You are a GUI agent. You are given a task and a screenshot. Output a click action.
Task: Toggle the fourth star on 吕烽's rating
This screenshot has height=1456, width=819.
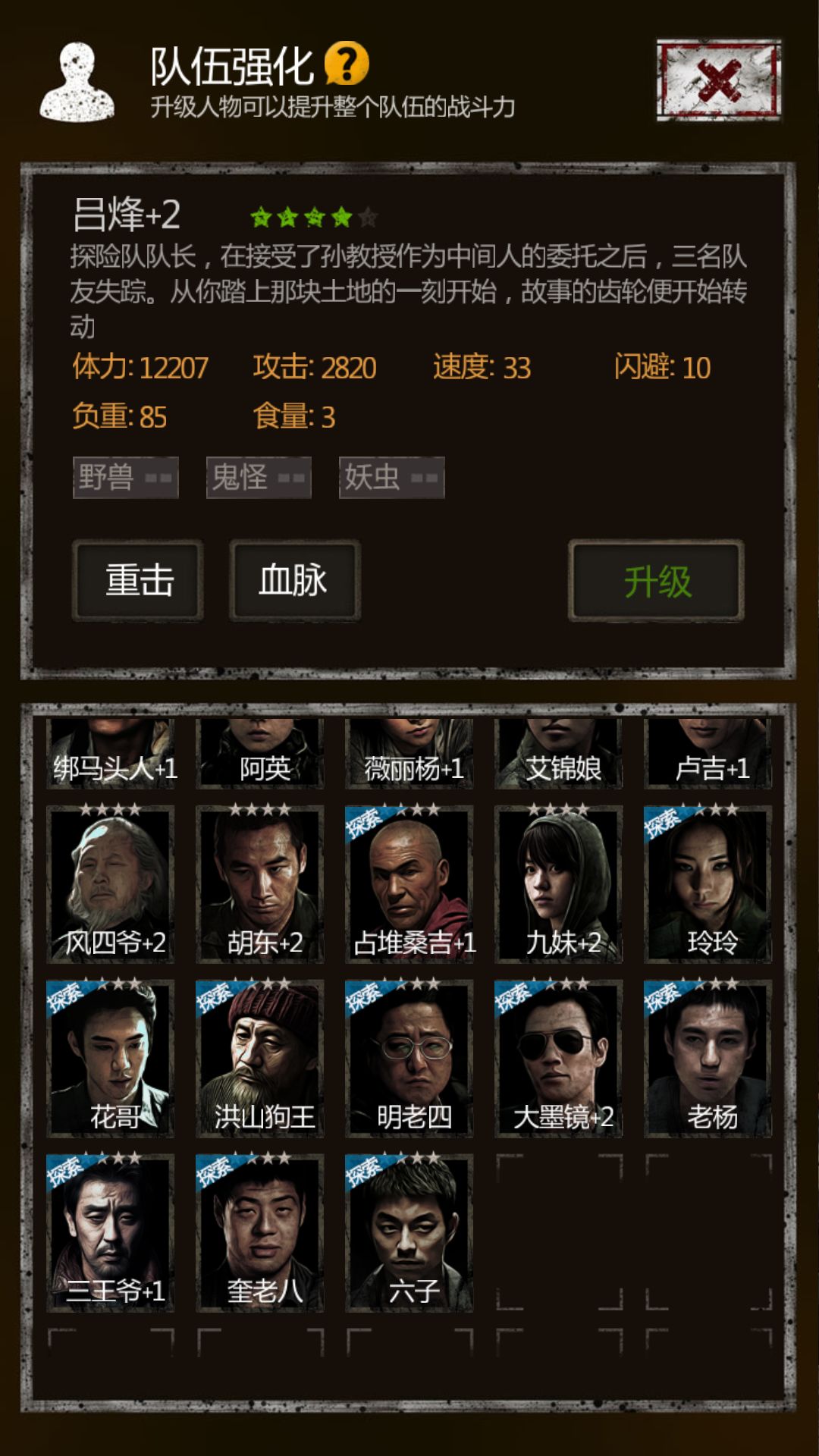point(340,218)
